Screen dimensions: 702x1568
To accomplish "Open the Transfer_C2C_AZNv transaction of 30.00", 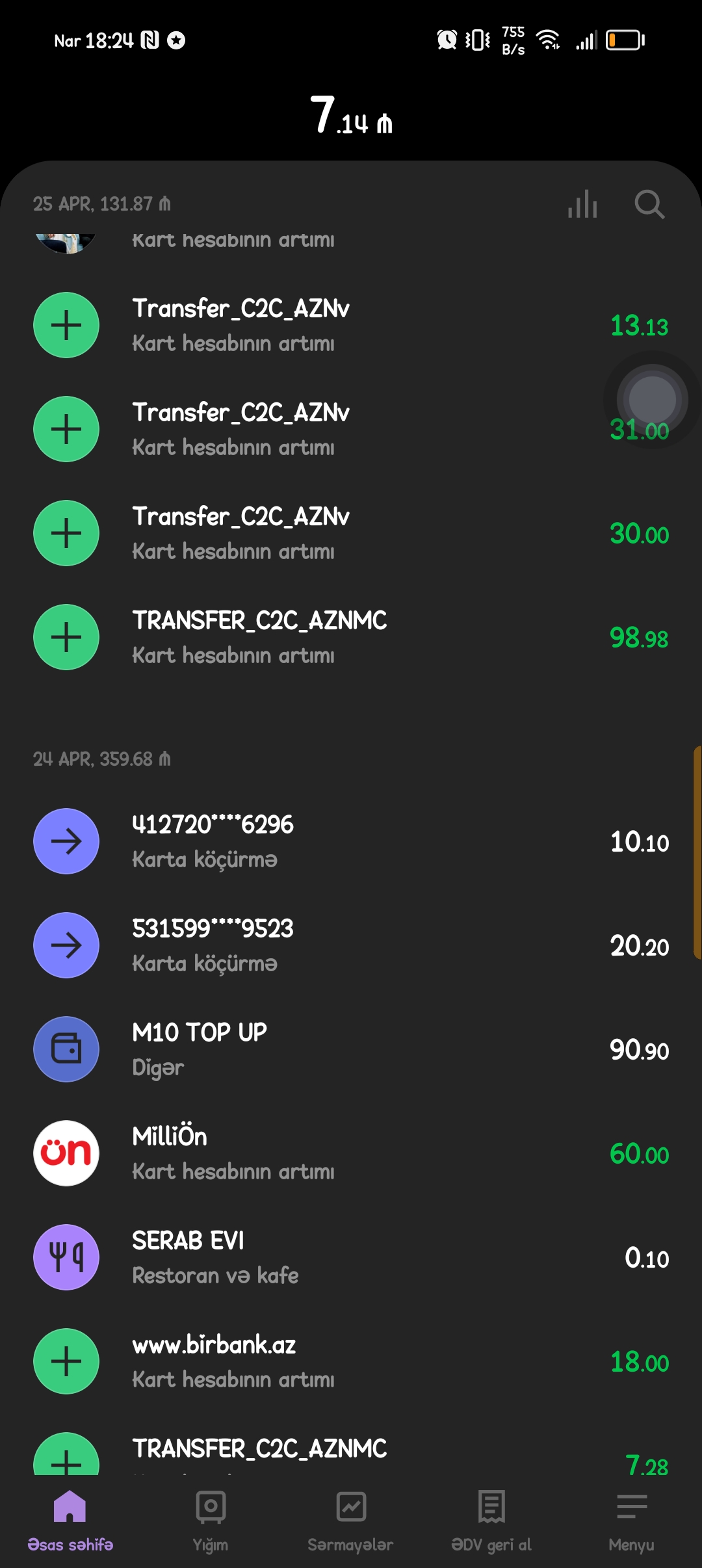I will point(351,533).
